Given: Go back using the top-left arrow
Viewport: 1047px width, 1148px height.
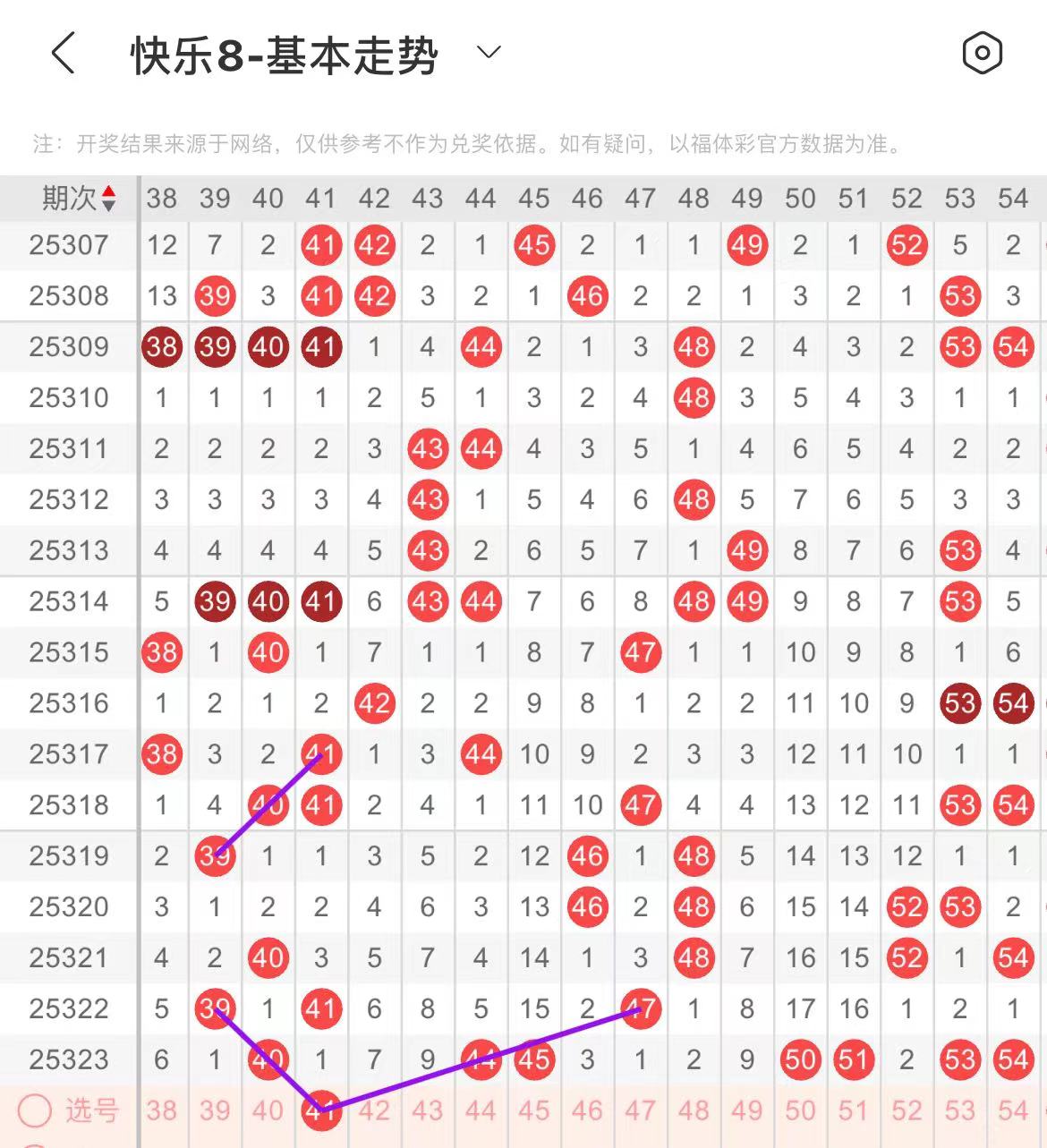Looking at the screenshot, I should coord(63,54).
